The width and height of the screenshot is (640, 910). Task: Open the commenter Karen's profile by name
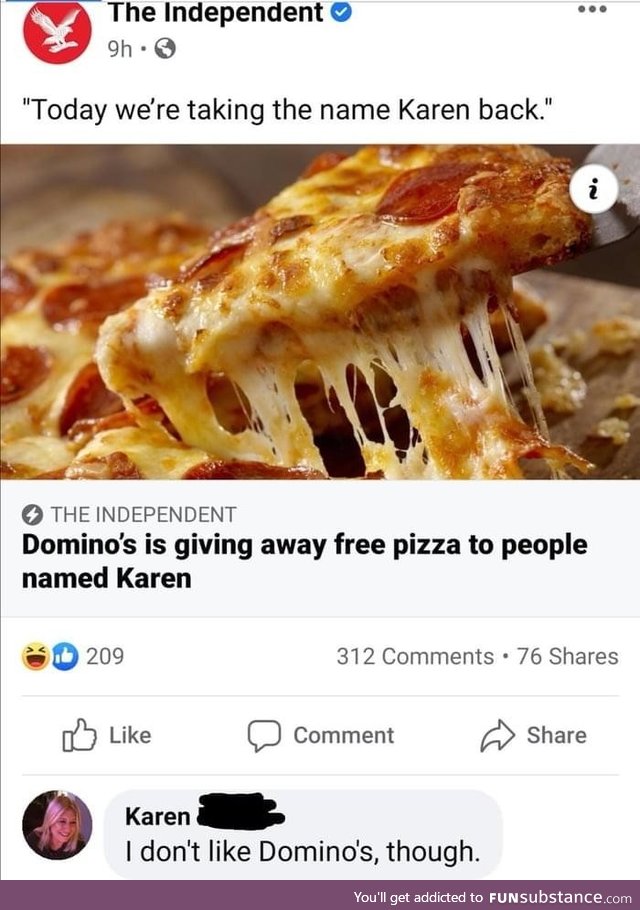(x=158, y=815)
